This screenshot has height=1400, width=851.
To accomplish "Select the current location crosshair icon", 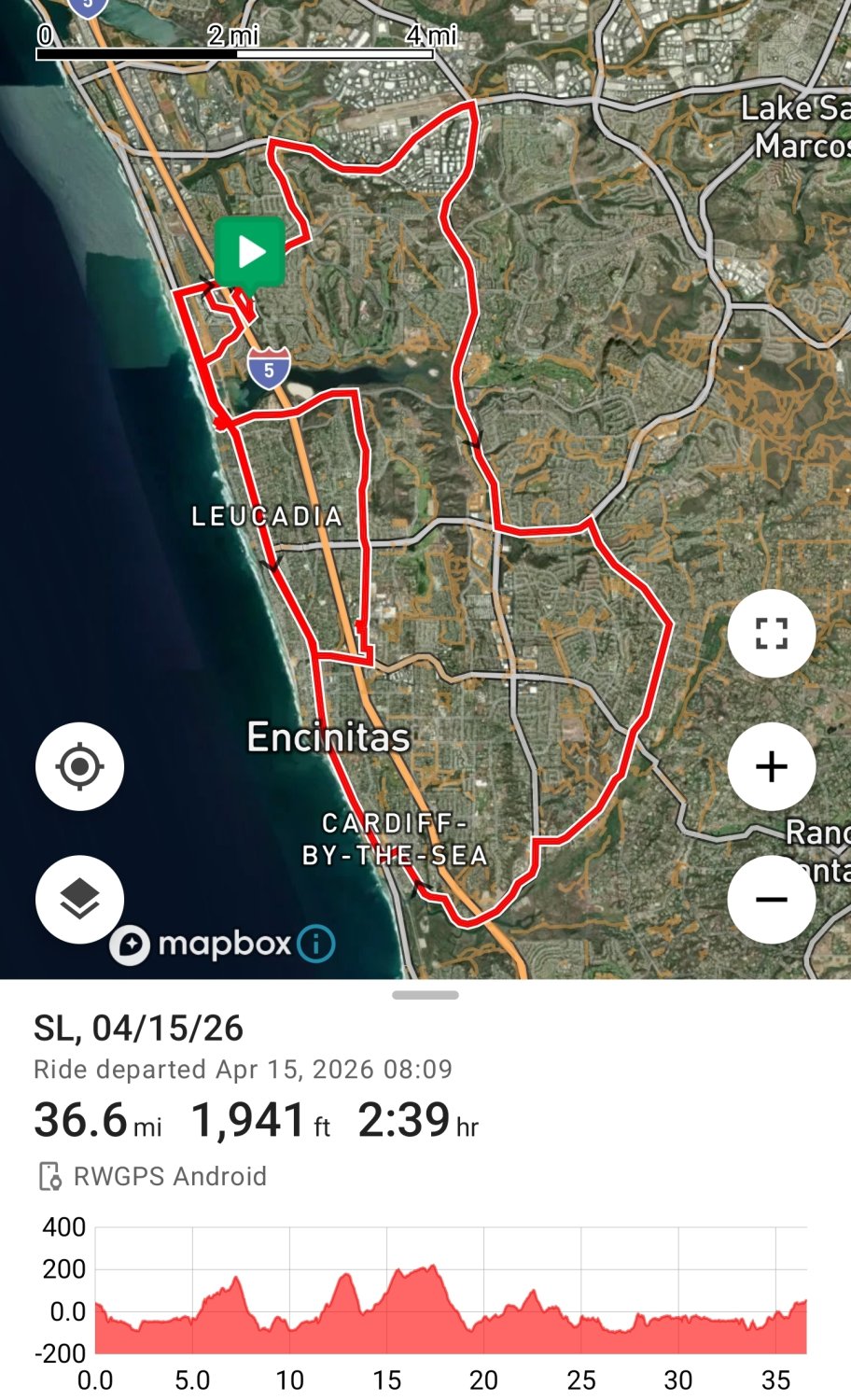I will coord(79,764).
